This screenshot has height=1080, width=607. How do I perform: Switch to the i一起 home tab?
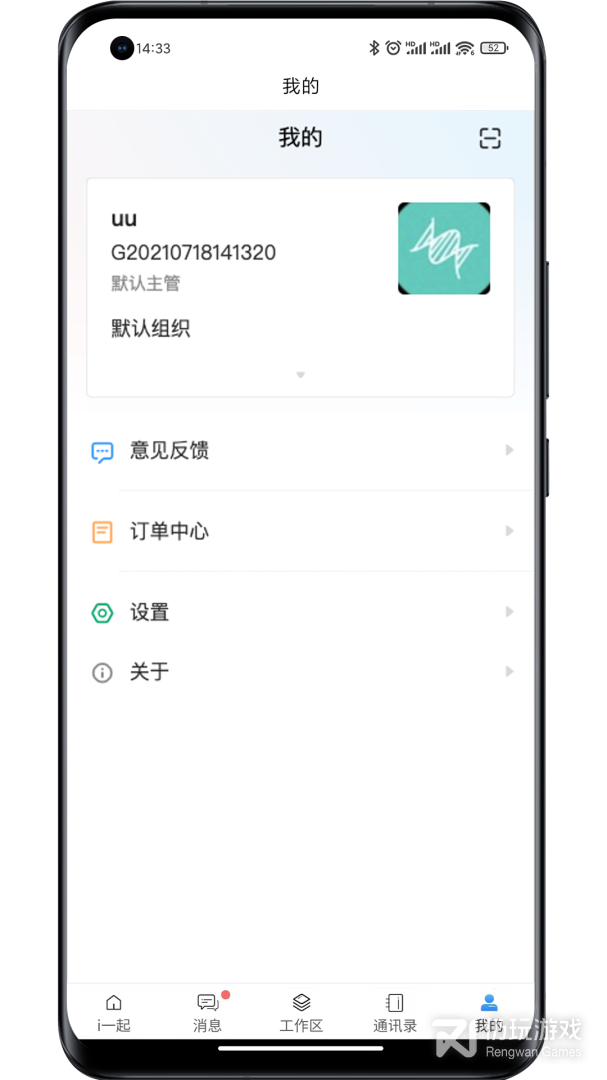(x=114, y=1012)
